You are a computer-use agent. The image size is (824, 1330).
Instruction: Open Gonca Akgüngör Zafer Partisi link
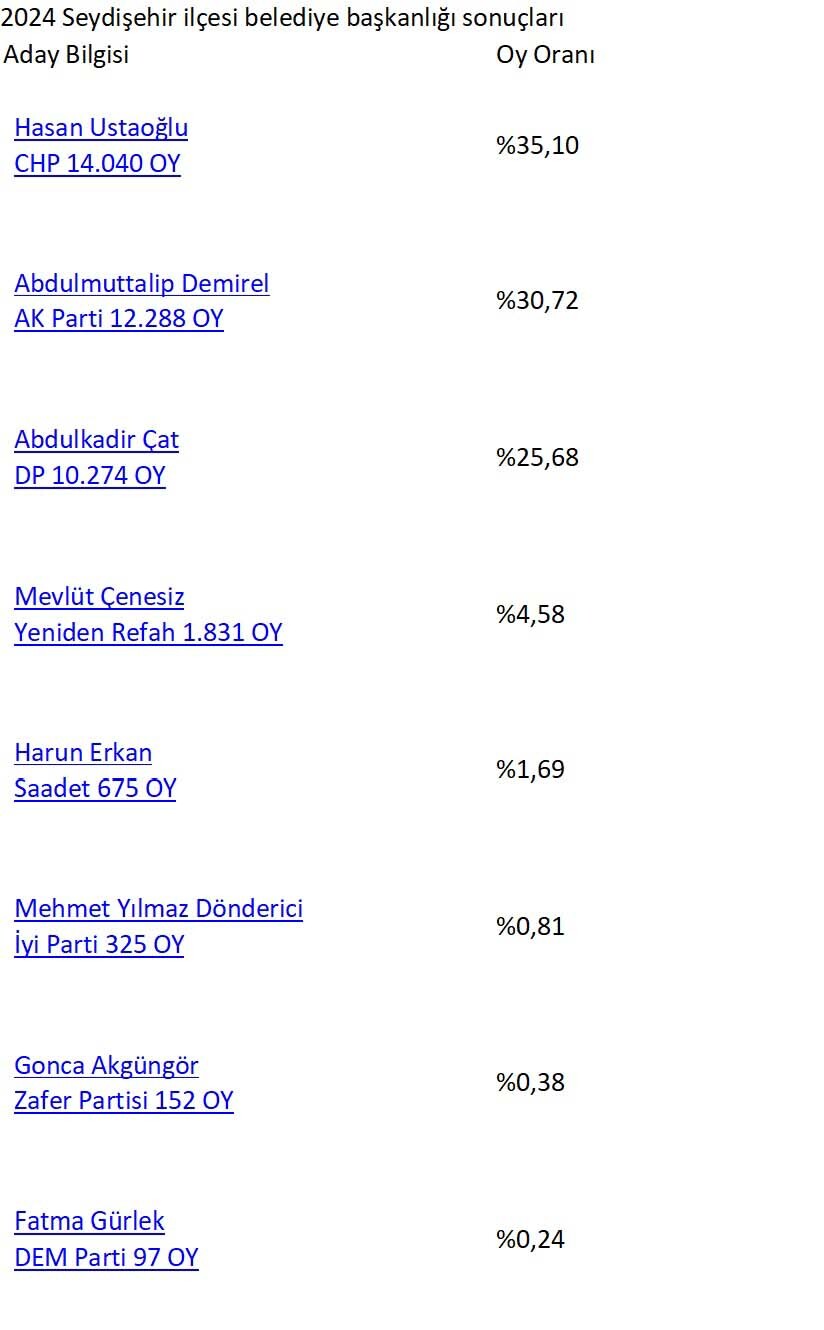coord(124,1083)
